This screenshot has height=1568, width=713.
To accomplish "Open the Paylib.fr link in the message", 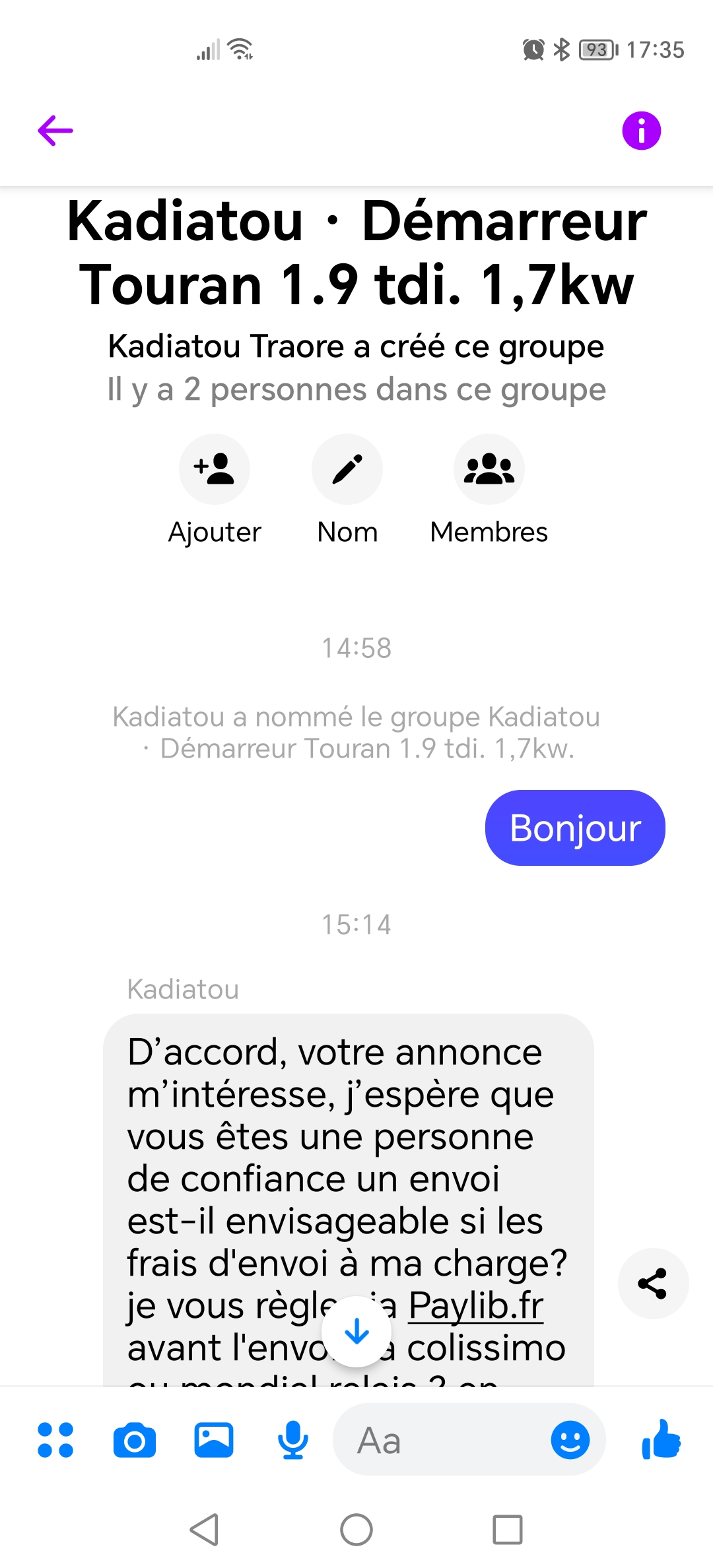I will (476, 1305).
